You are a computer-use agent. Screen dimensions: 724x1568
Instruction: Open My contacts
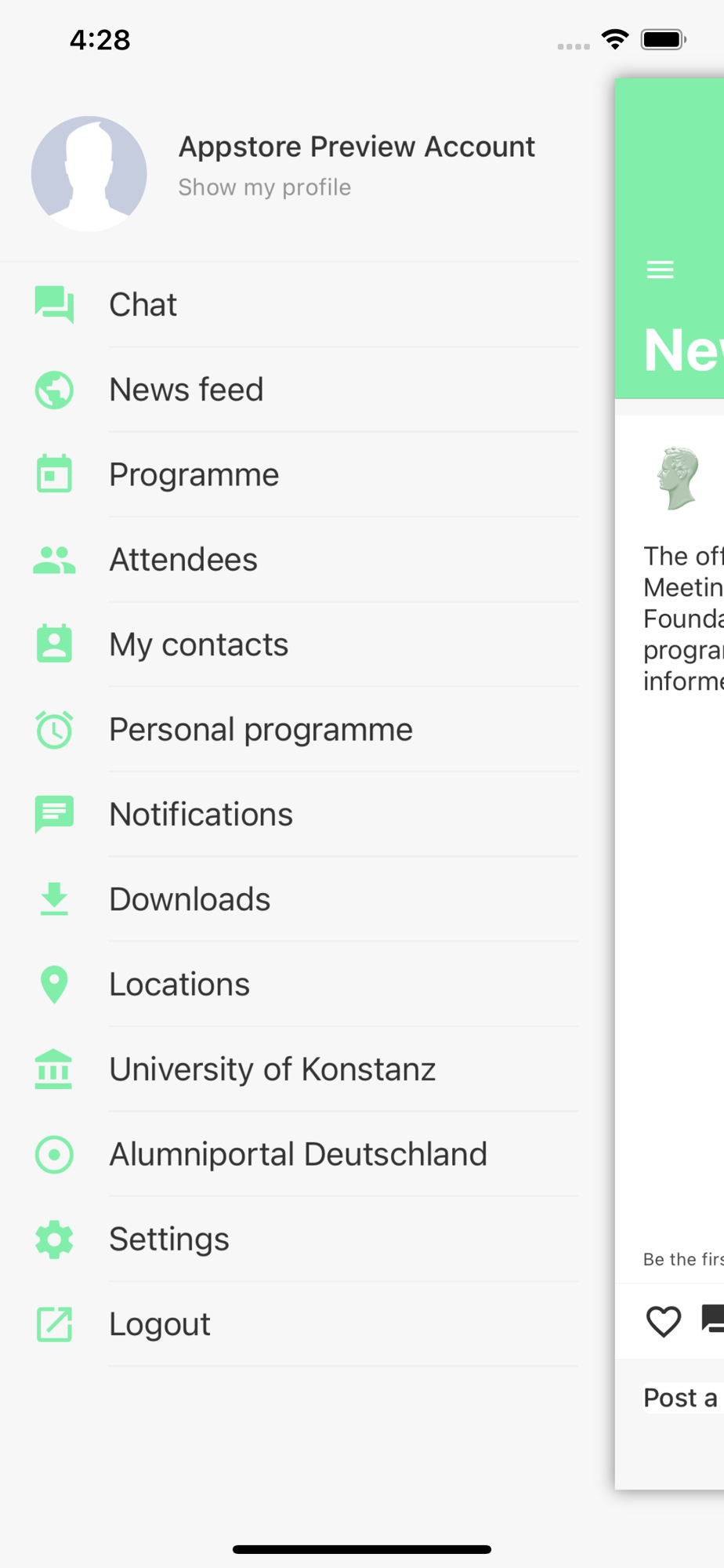pyautogui.click(x=198, y=645)
